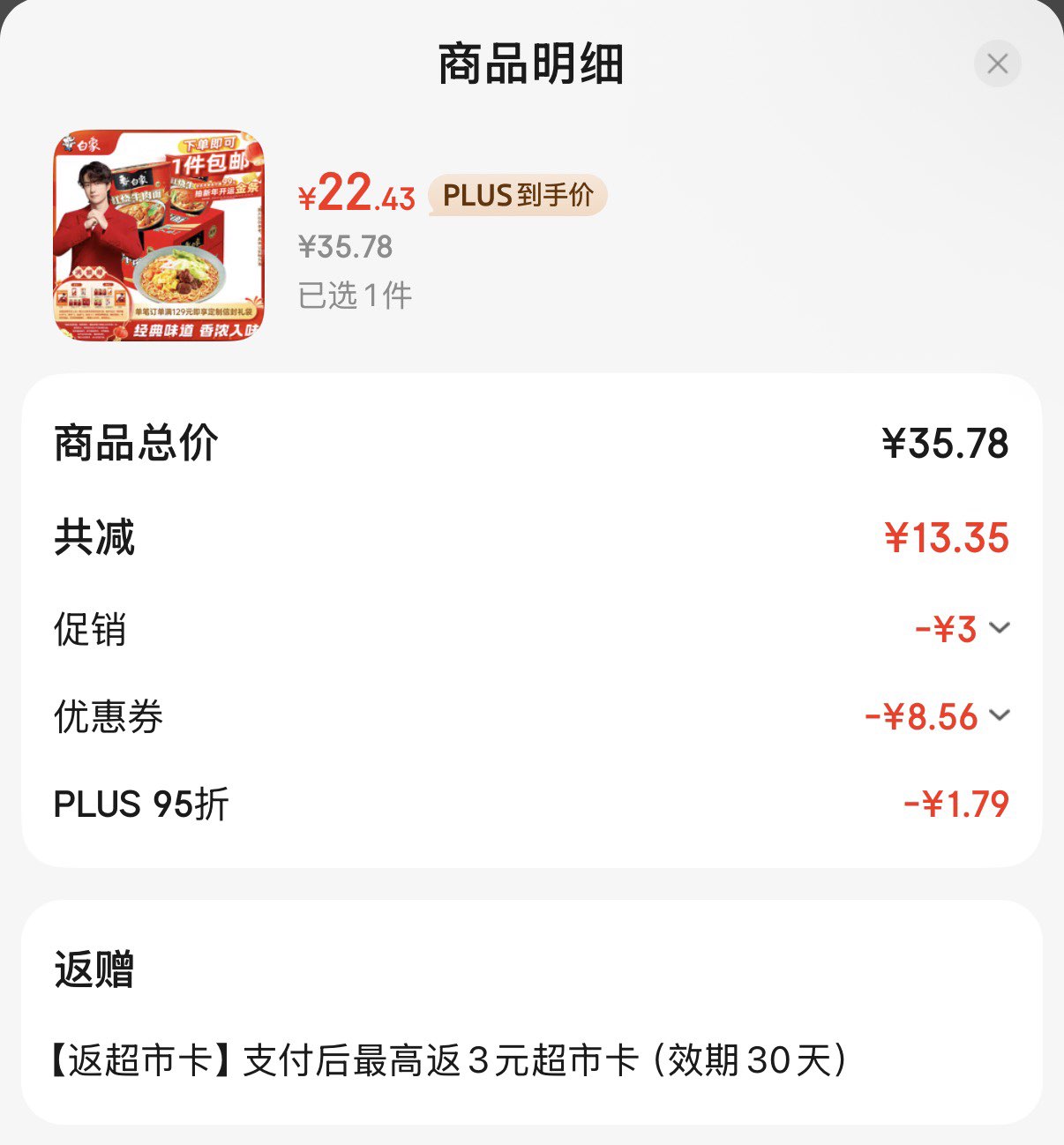Select the red price ¥22.43
The height and width of the screenshot is (1145, 1064).
pyautogui.click(x=356, y=195)
